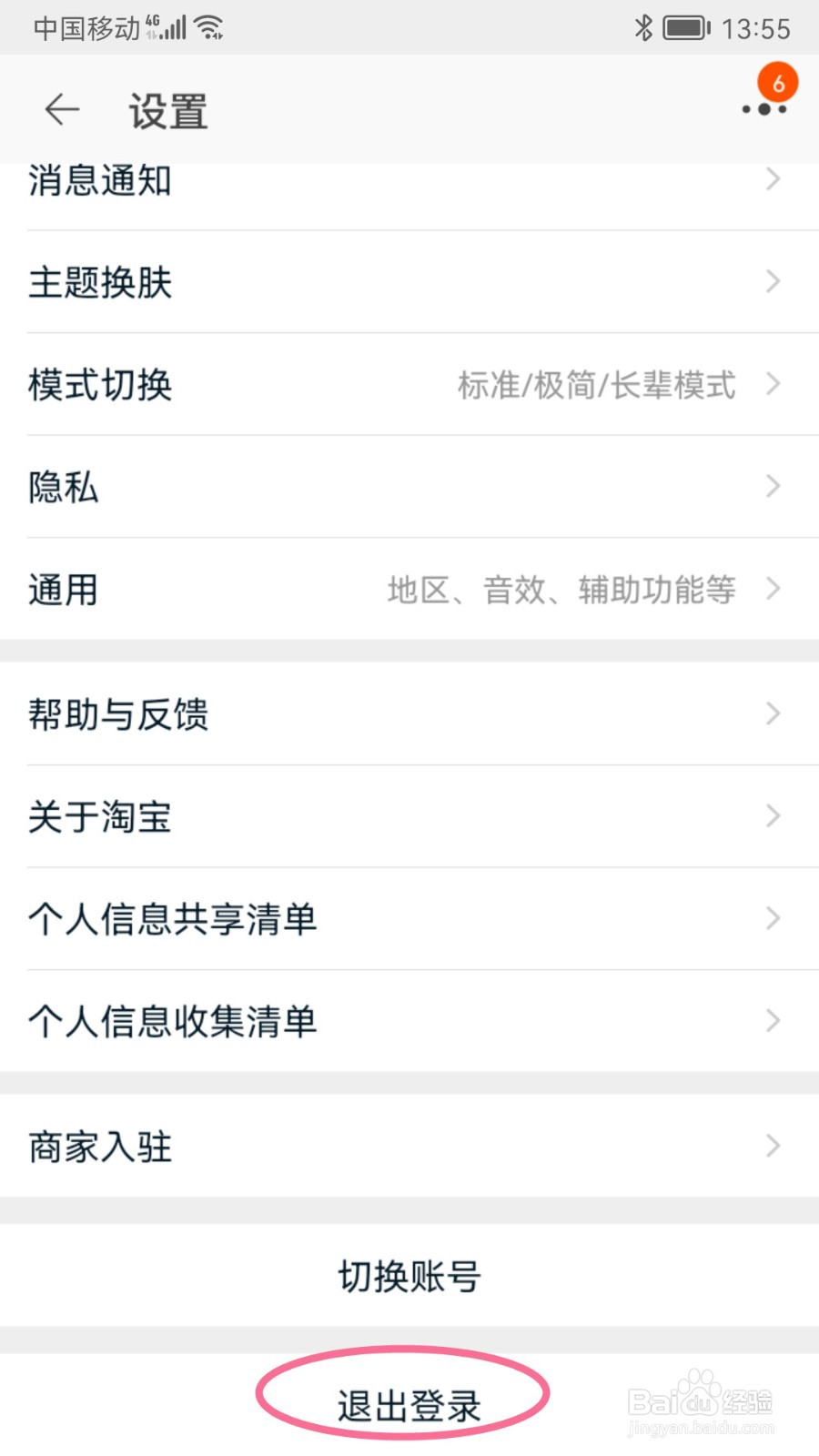View the 个人信息收集清单 list

tap(409, 1021)
